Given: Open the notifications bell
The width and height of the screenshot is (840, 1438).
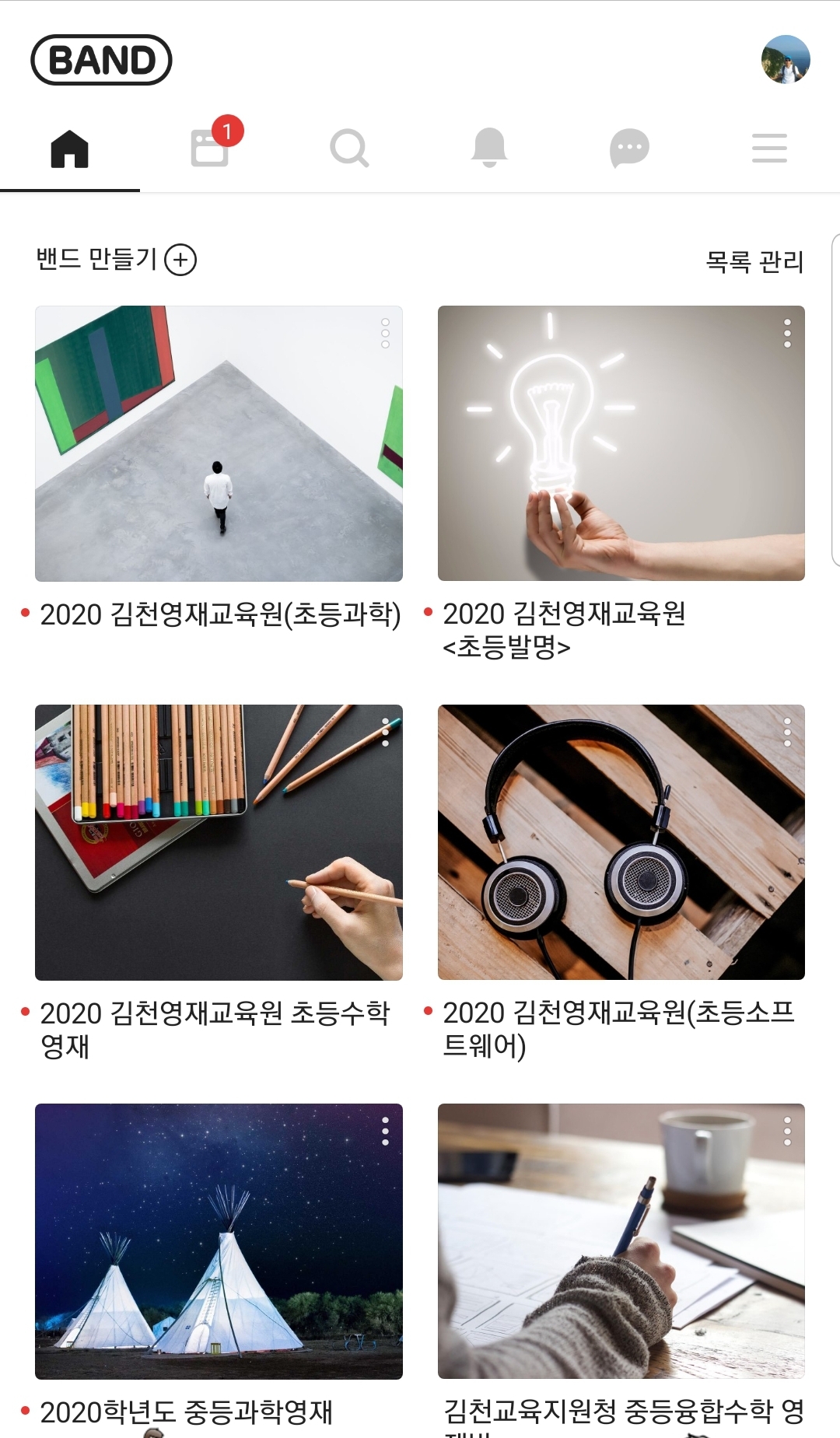Looking at the screenshot, I should coord(489,148).
